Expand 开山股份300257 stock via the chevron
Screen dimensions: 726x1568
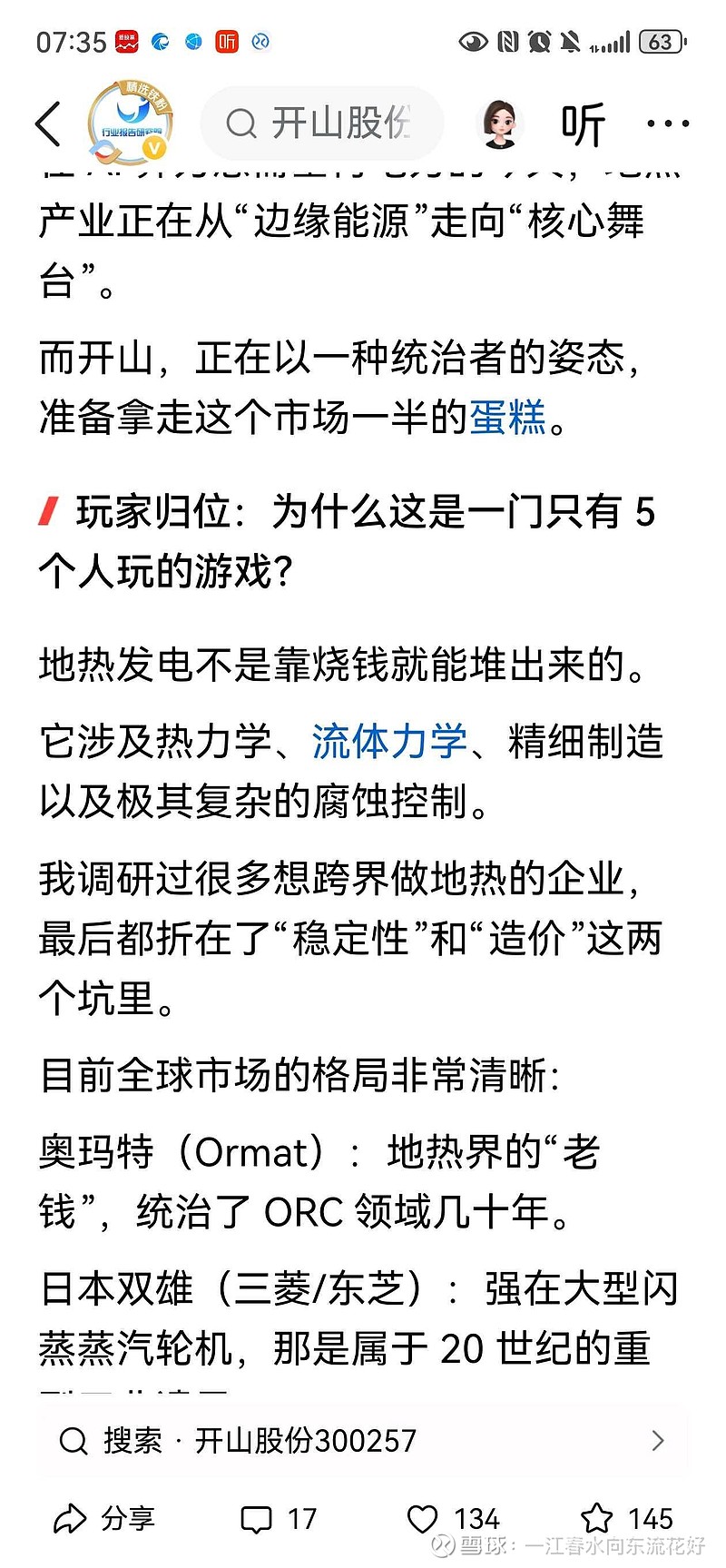pos(657,1441)
